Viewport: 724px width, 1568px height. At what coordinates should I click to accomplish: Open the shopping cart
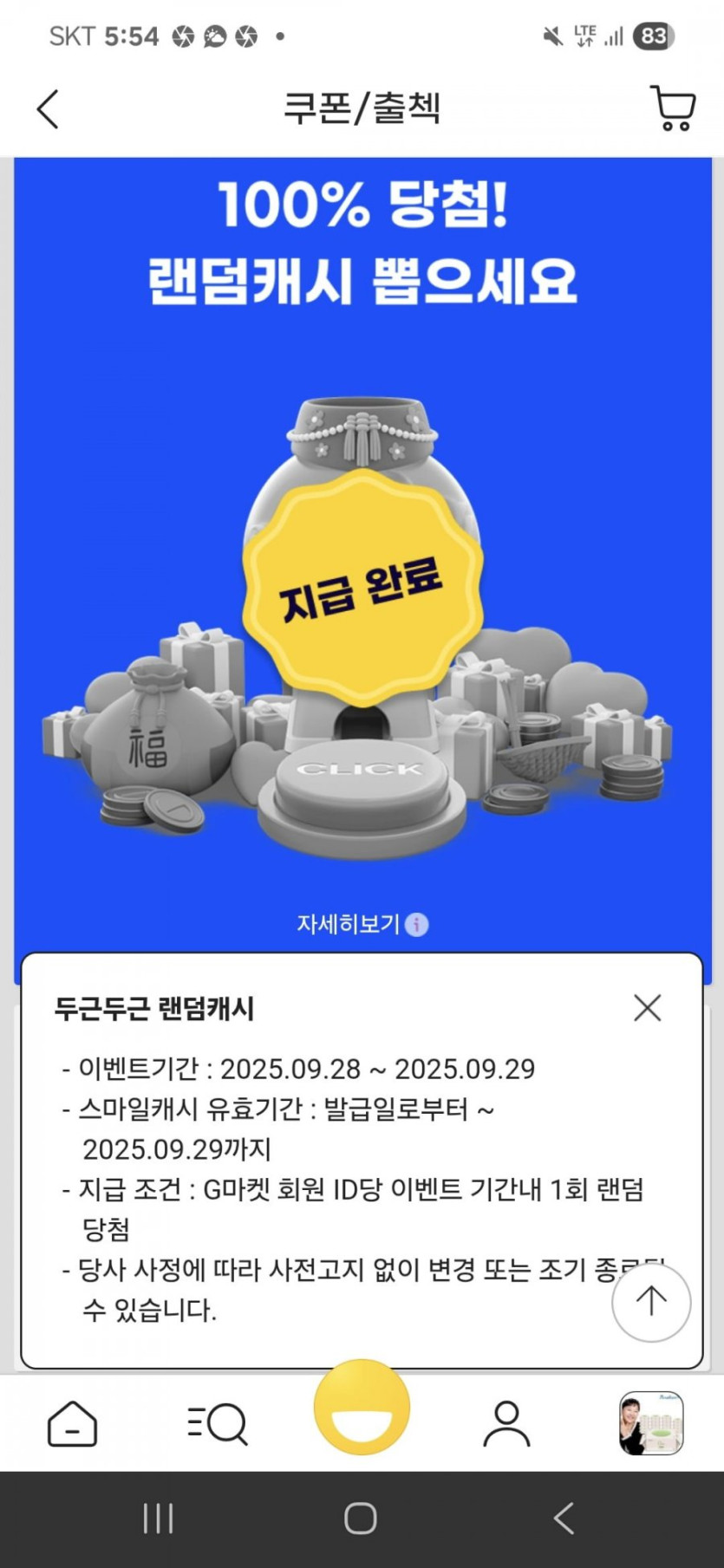tap(673, 109)
